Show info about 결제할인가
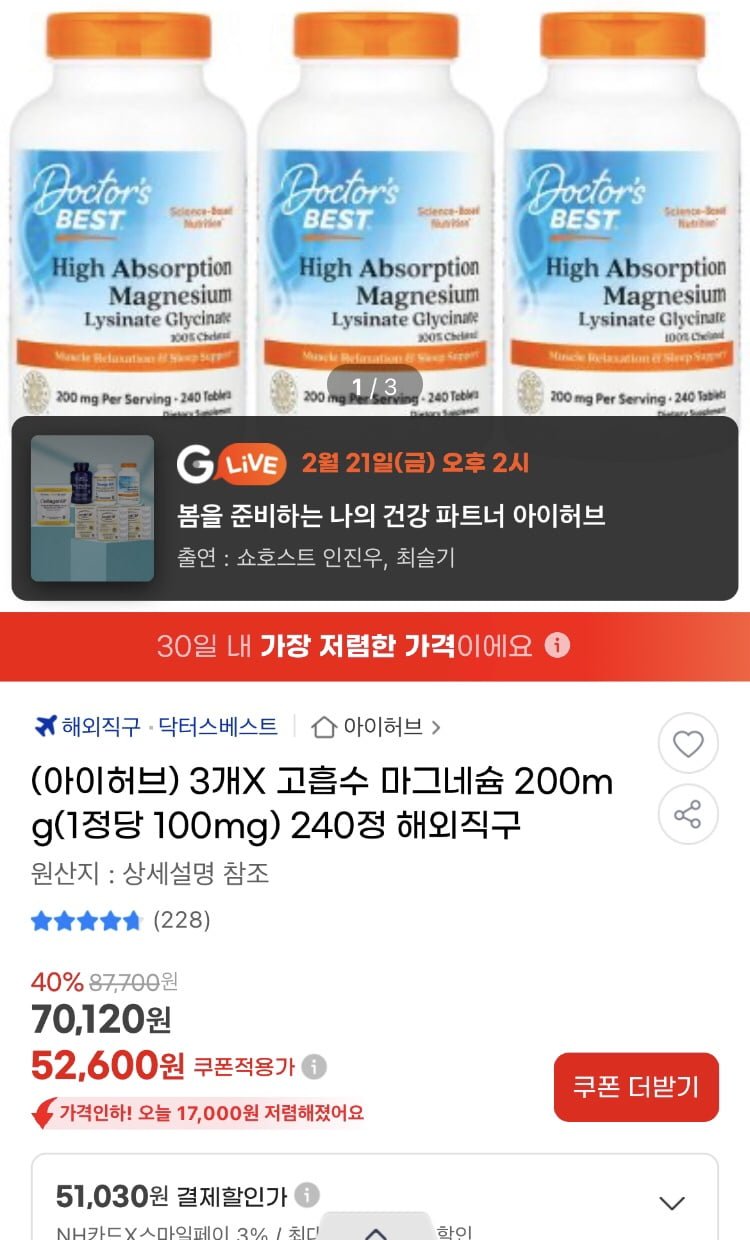 [307, 1195]
